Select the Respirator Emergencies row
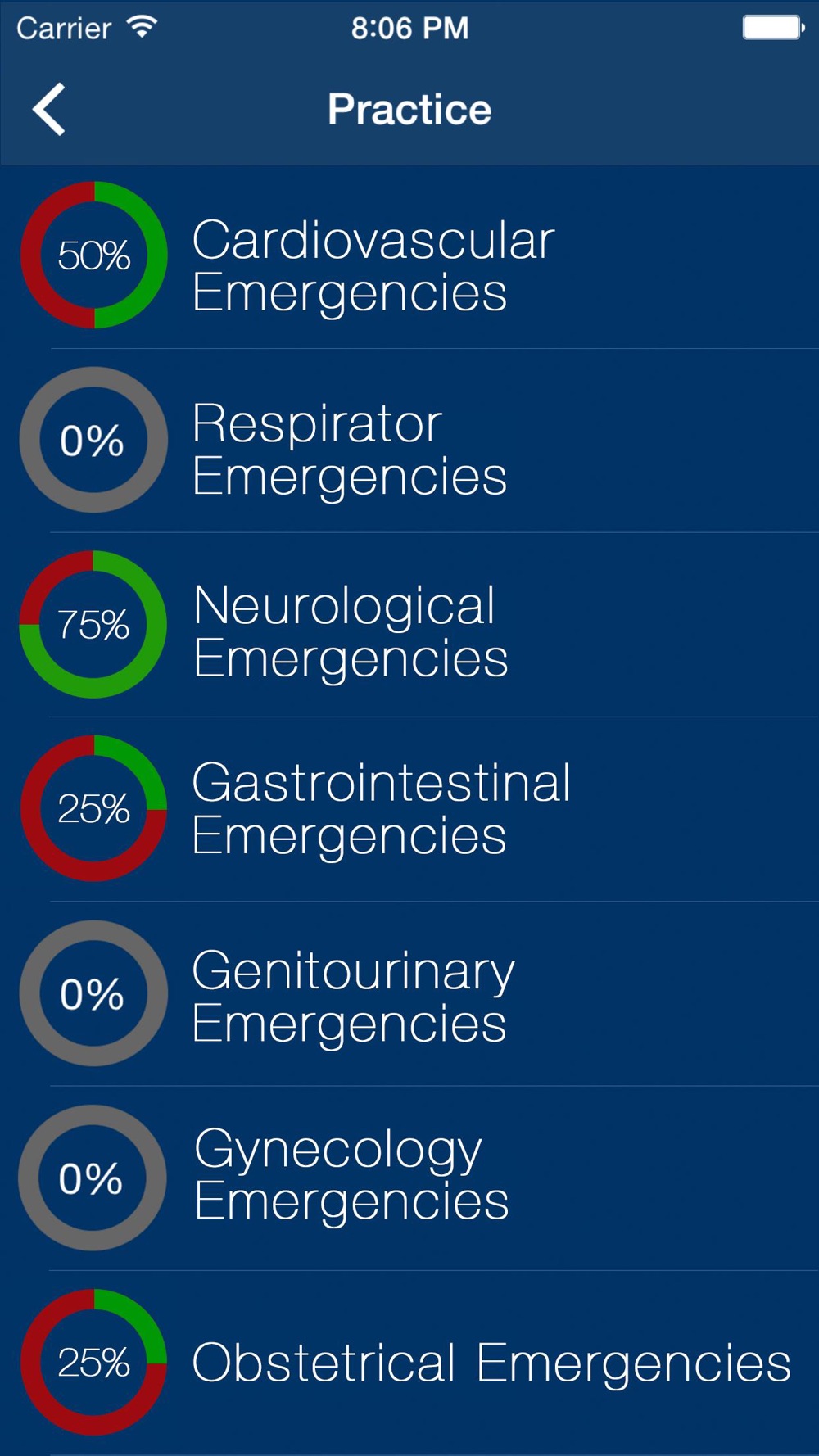Viewport: 819px width, 1456px height. pos(409,441)
